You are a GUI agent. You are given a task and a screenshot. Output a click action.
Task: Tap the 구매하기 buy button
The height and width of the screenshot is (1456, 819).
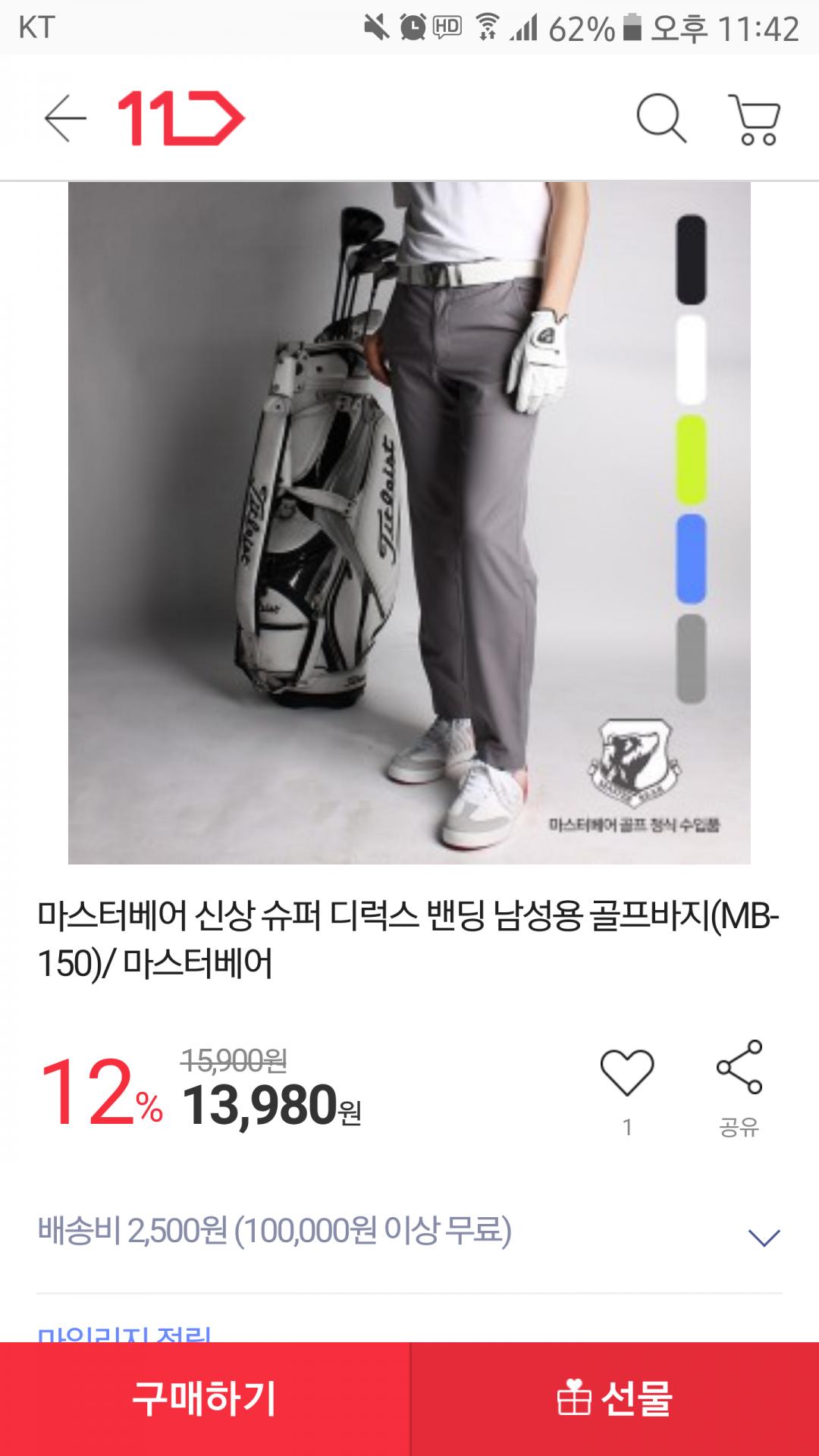tap(205, 1399)
